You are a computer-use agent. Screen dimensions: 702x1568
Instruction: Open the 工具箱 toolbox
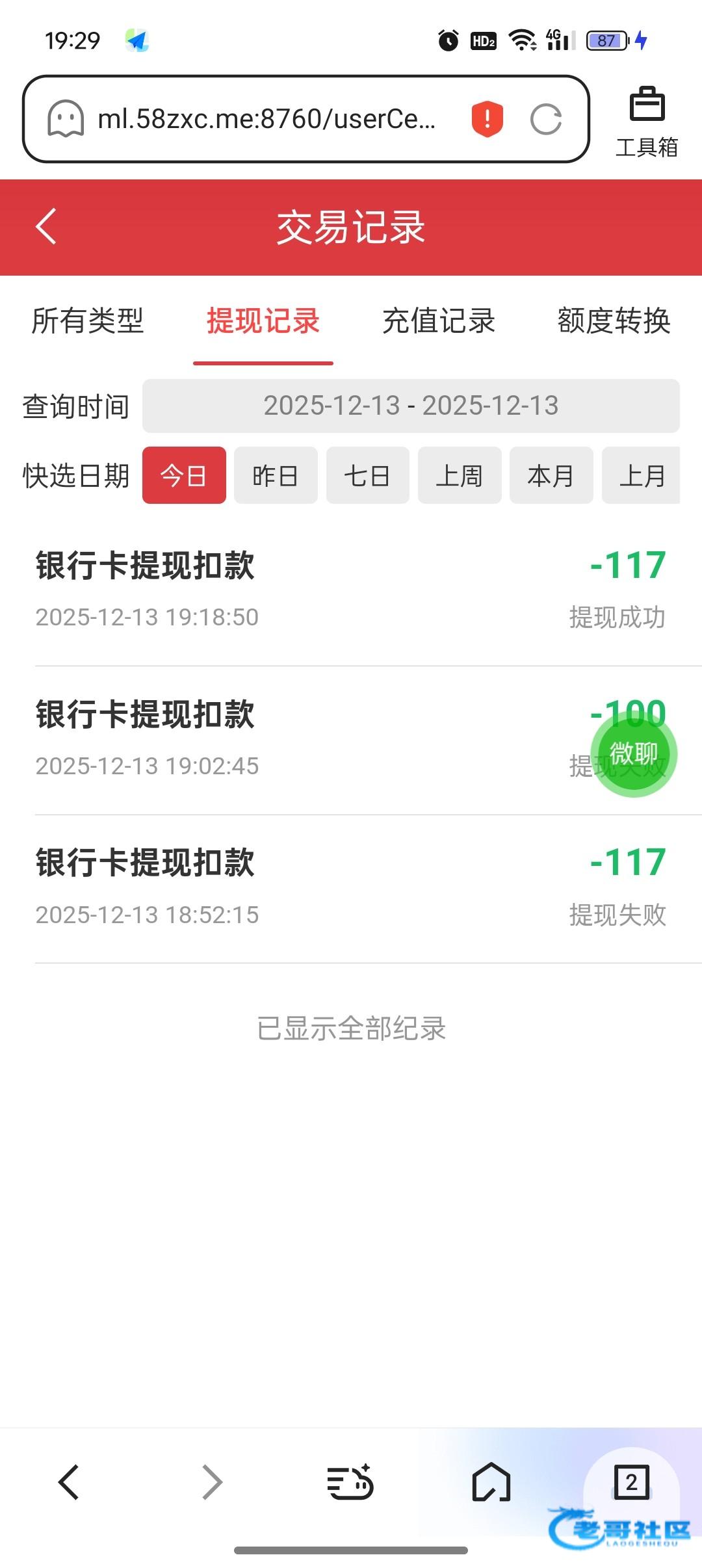647,122
